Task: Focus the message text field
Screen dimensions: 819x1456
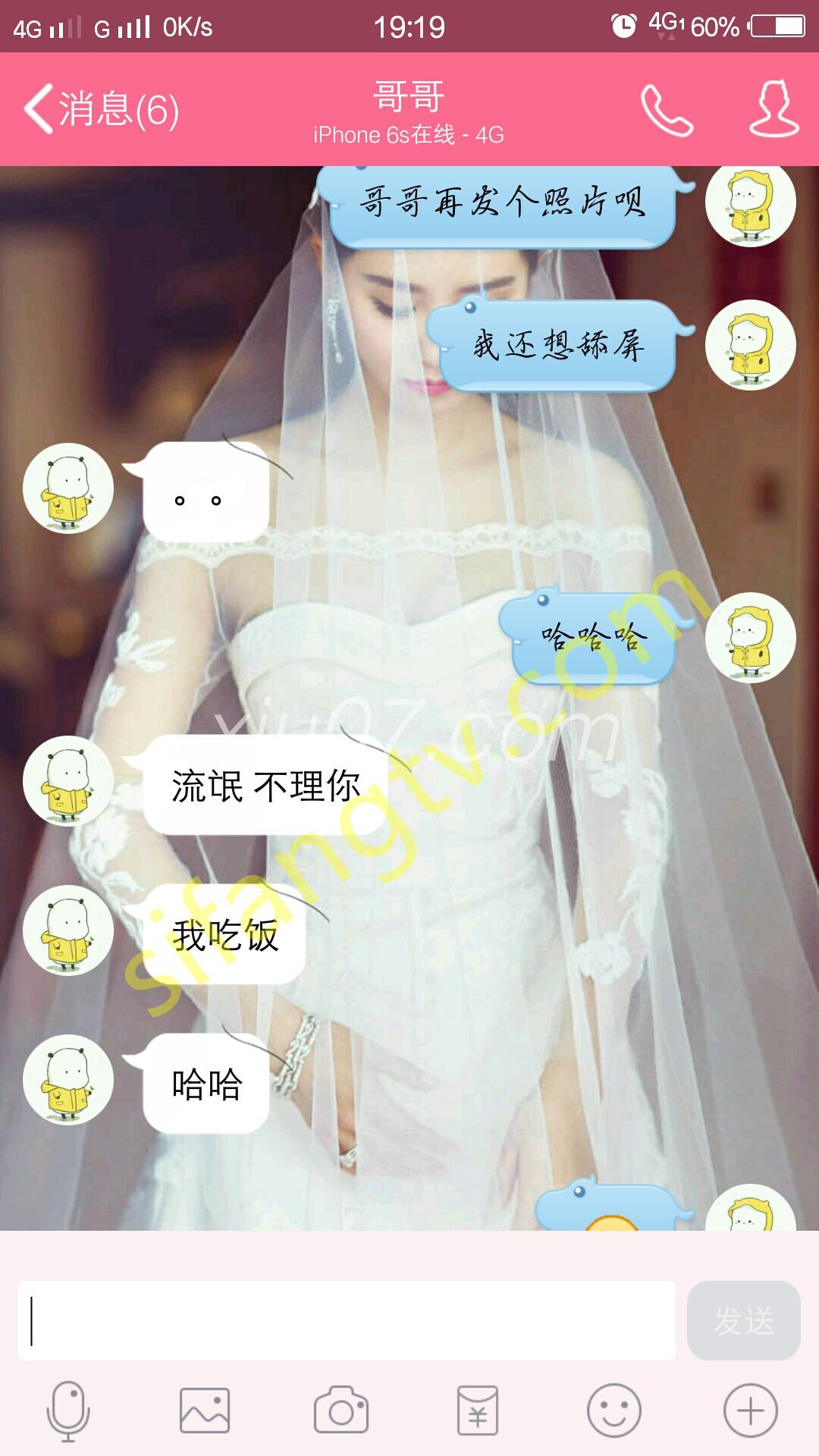Action: (347, 1320)
